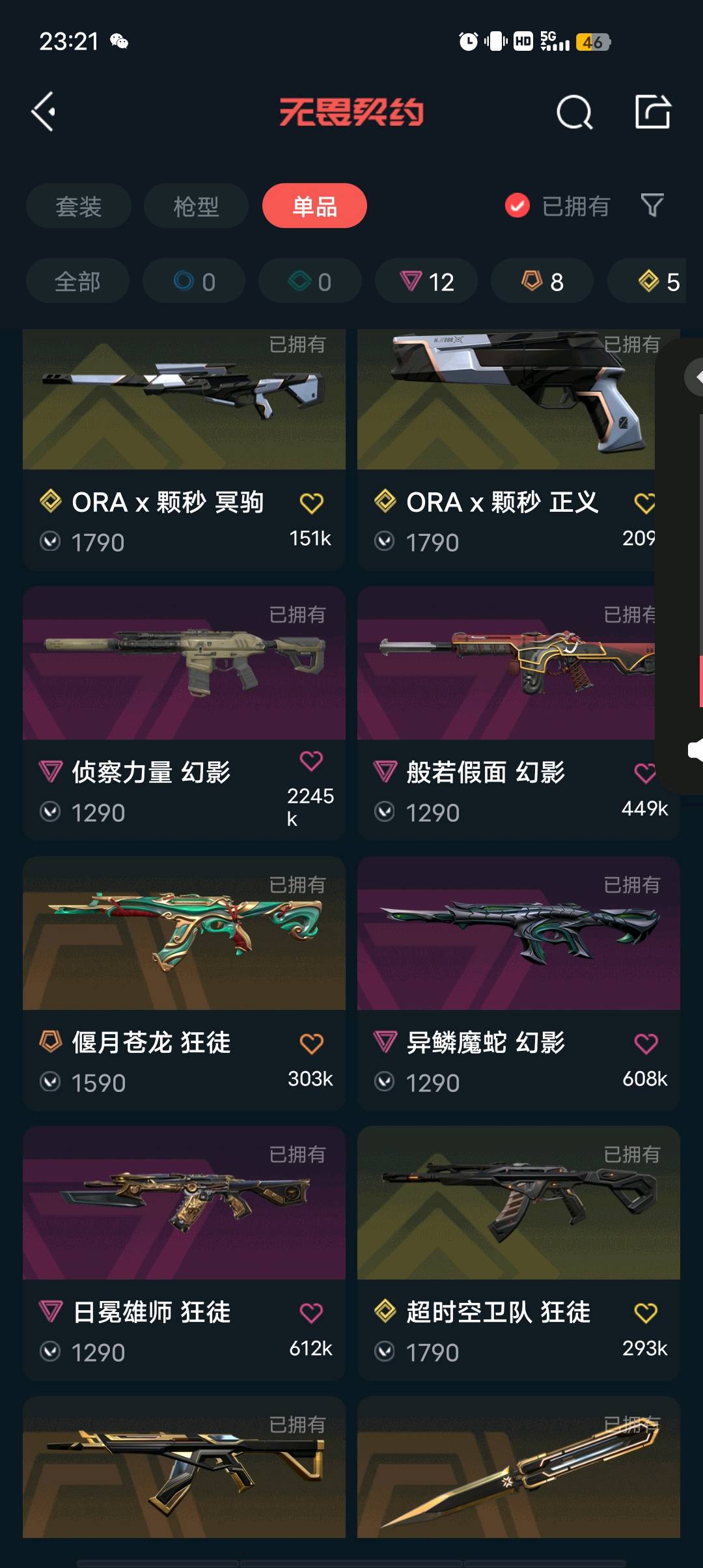Like the 侦察力量 幻影 skin

311,761
